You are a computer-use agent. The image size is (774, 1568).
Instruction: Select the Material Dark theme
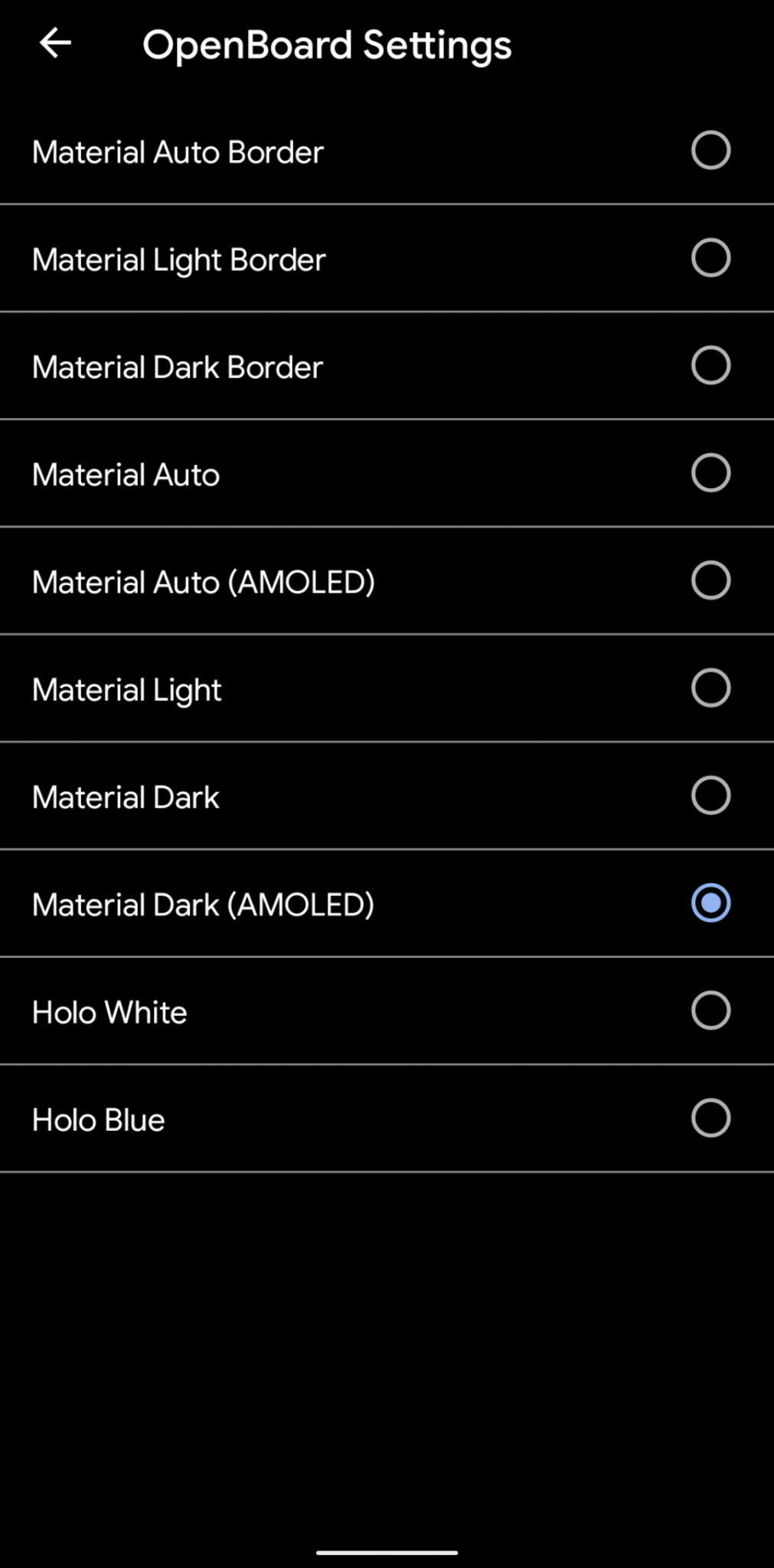[710, 795]
